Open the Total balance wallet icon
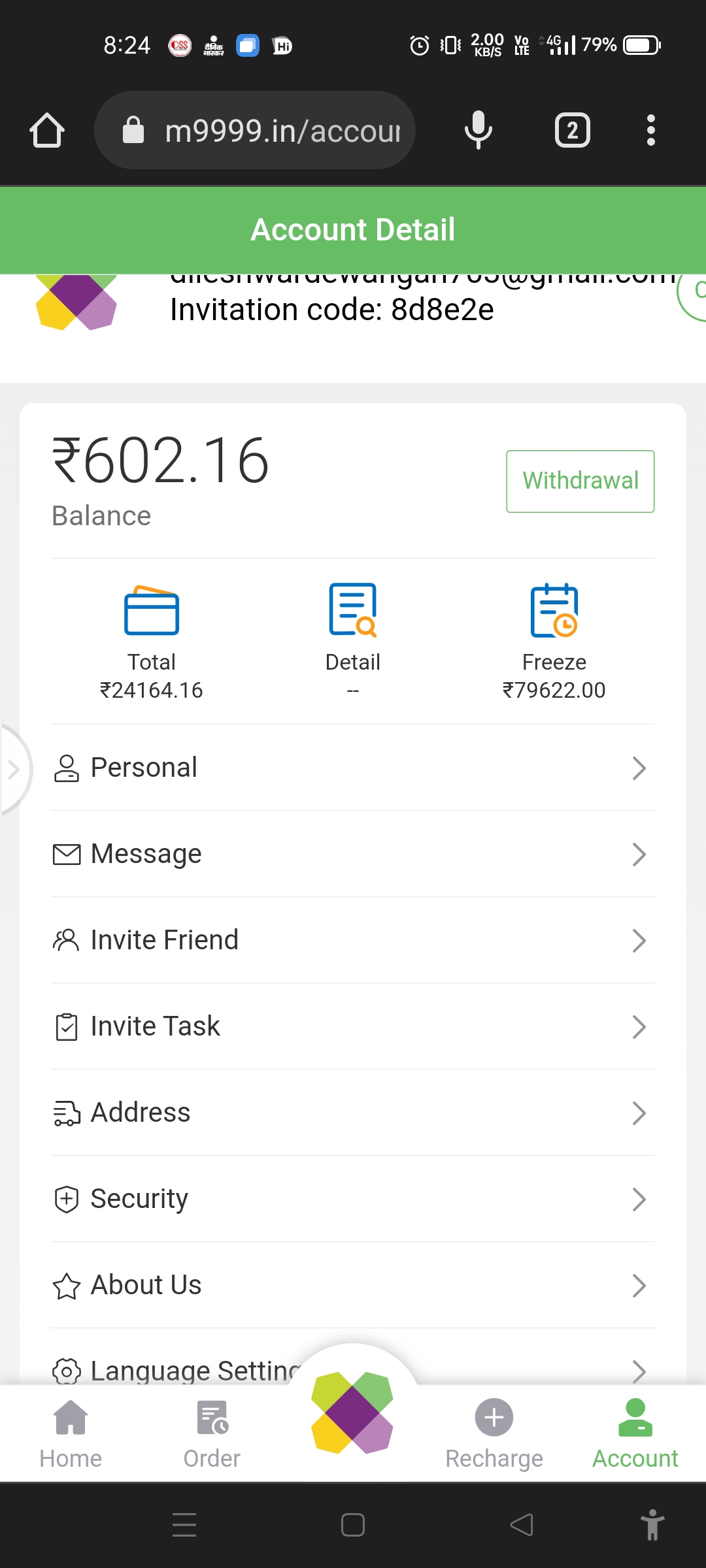This screenshot has width=706, height=1568. pos(152,610)
